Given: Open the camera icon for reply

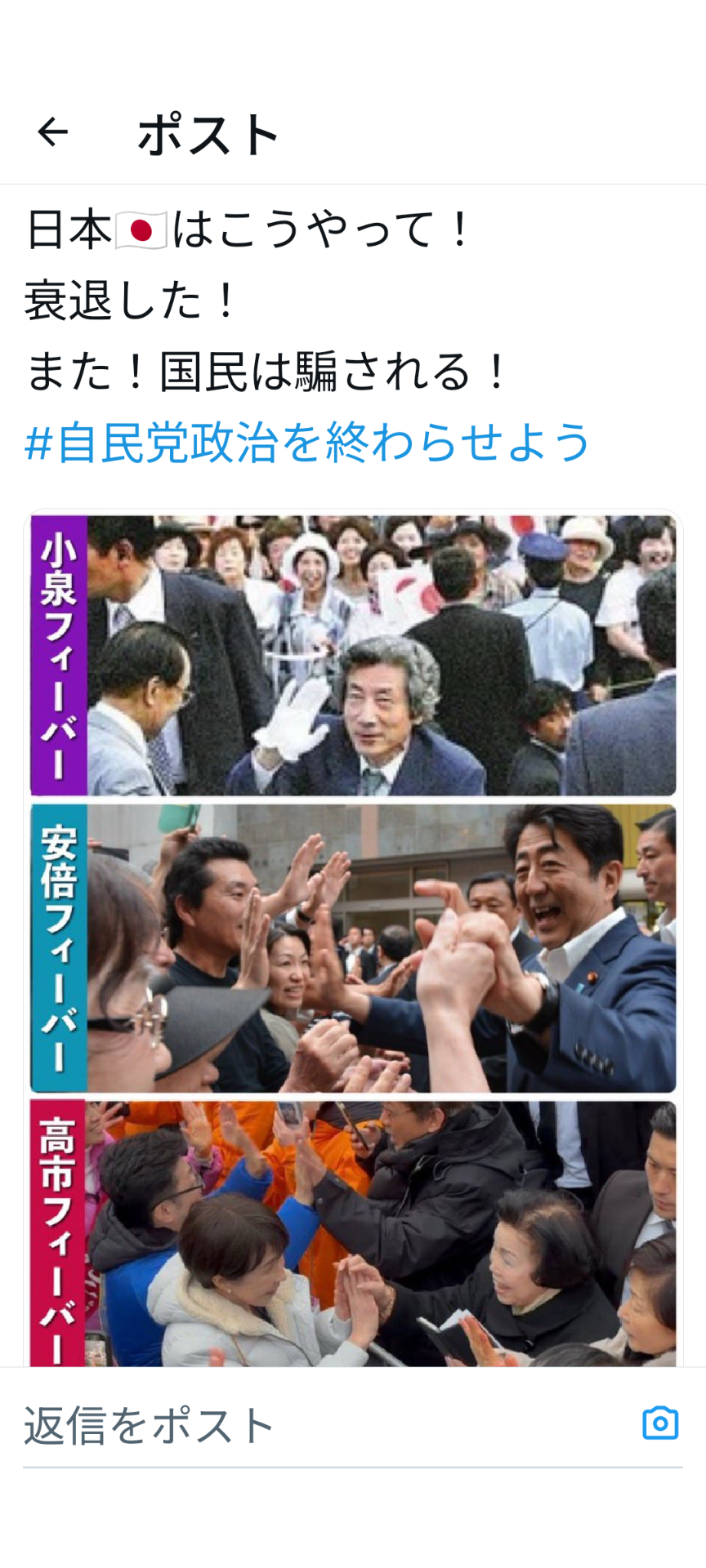Looking at the screenshot, I should click(x=660, y=1423).
